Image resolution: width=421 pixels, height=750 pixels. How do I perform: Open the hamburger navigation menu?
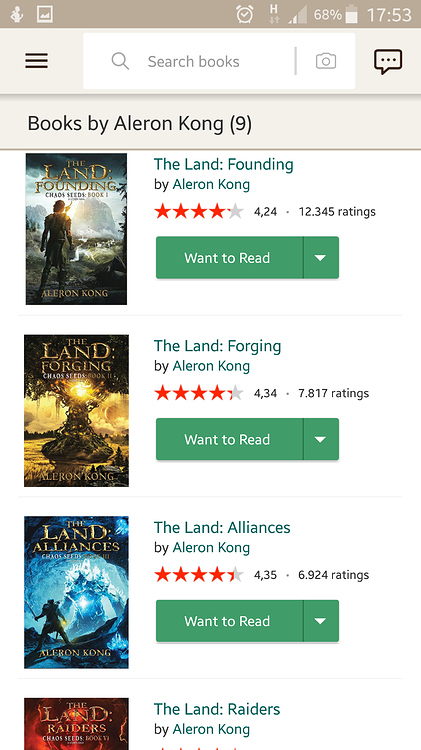(36, 61)
